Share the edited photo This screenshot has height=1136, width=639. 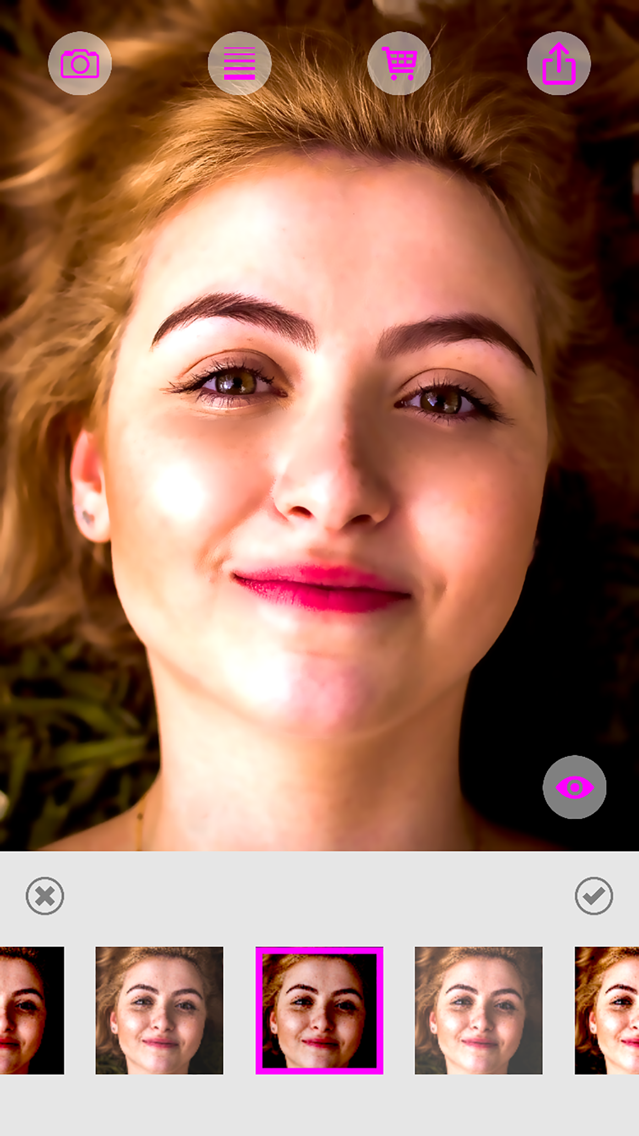559,64
